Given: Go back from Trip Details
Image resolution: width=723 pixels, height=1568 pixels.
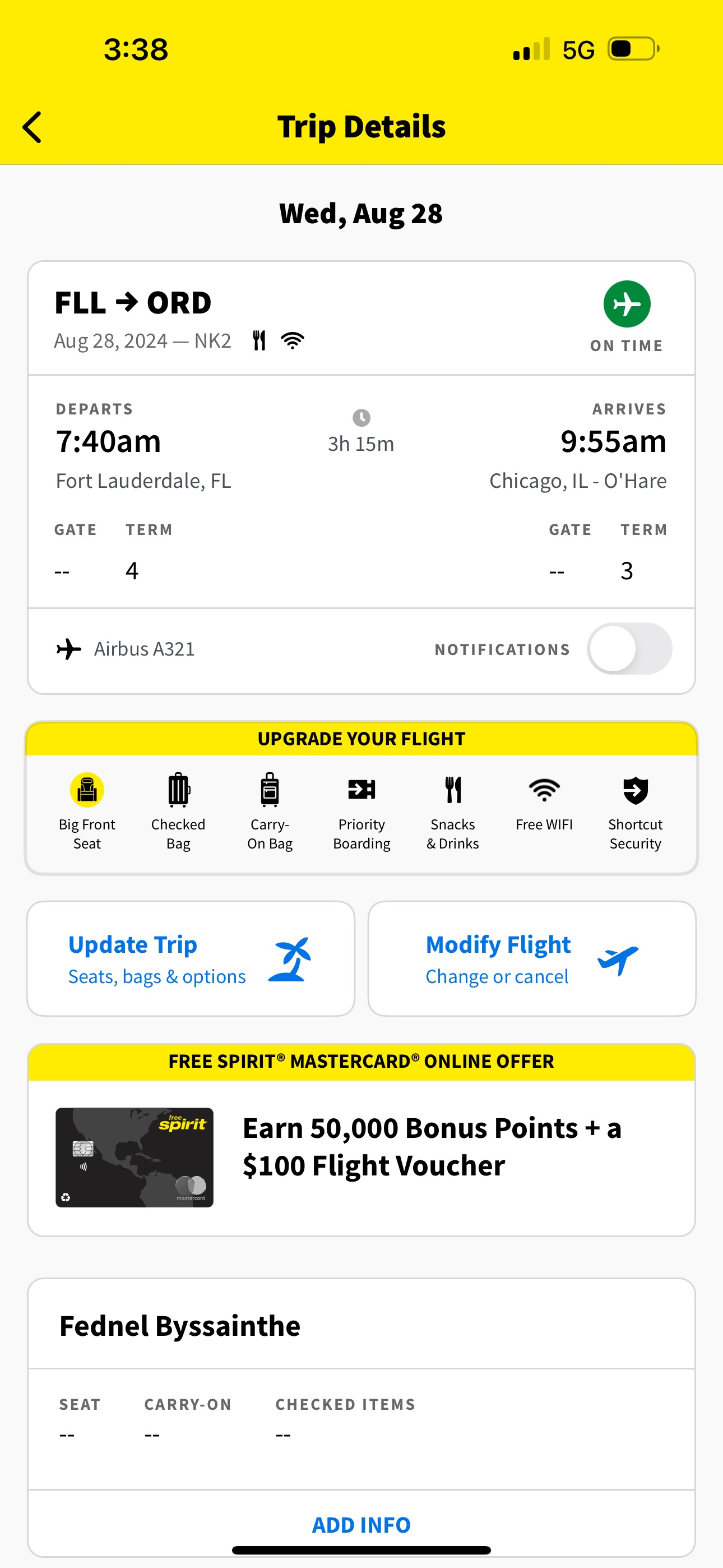Looking at the screenshot, I should click(x=31, y=127).
